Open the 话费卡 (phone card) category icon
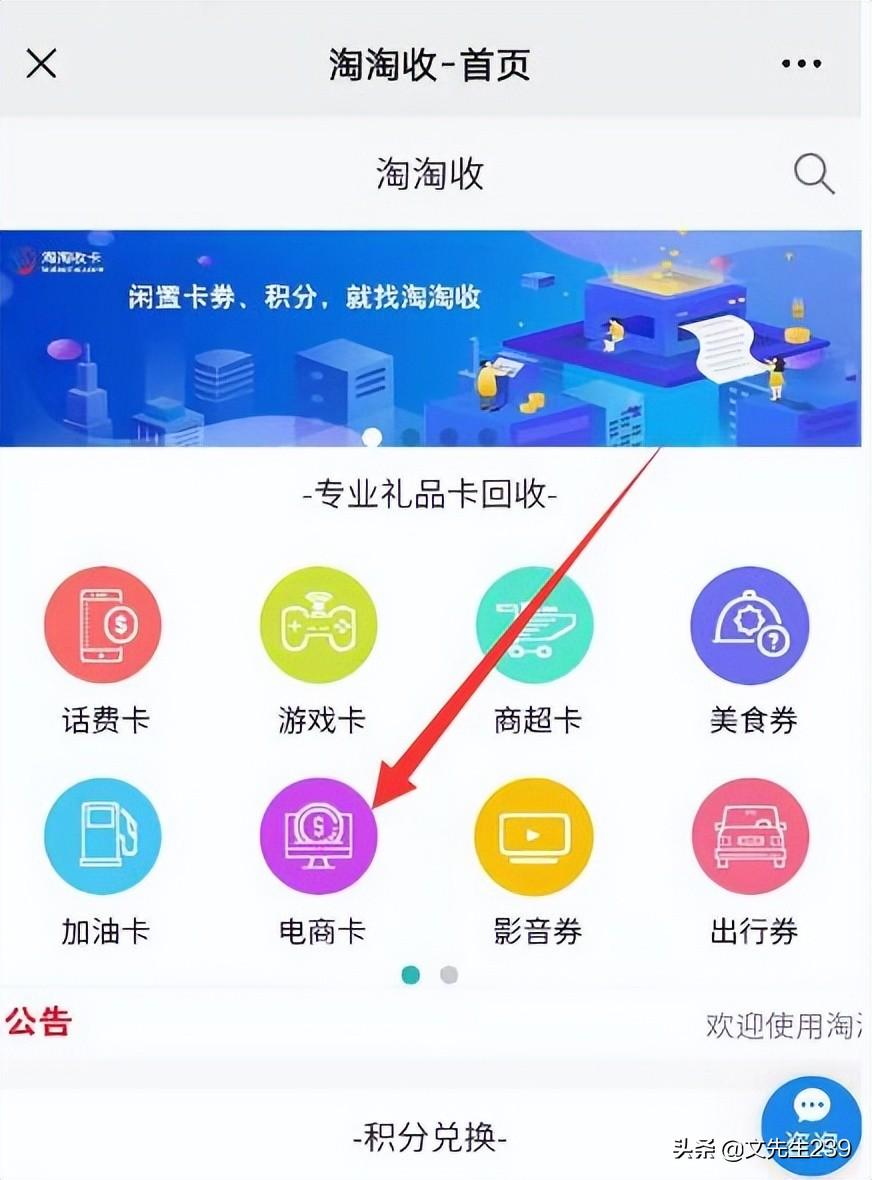872x1180 pixels. 102,624
